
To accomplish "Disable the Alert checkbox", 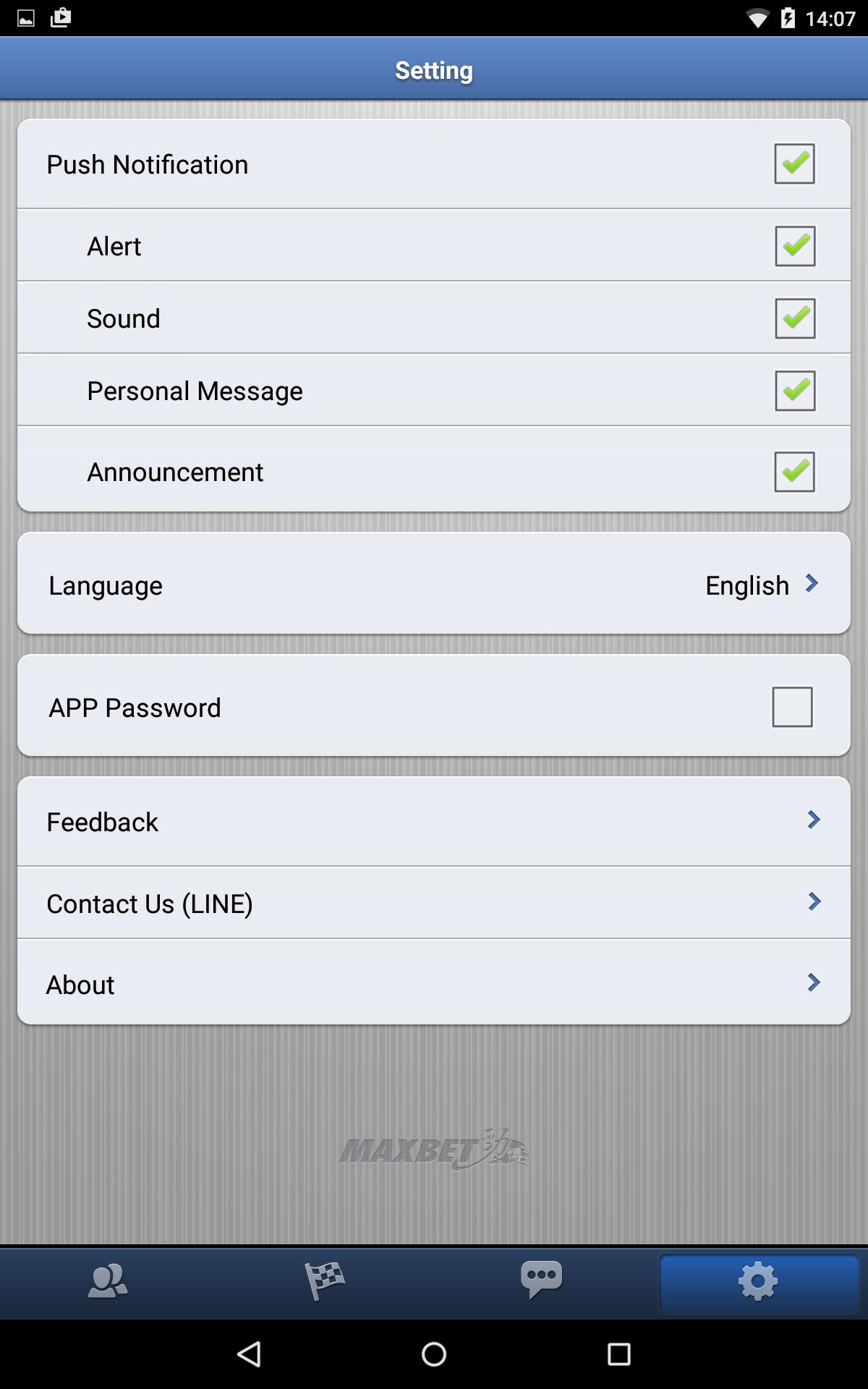I will [x=795, y=246].
